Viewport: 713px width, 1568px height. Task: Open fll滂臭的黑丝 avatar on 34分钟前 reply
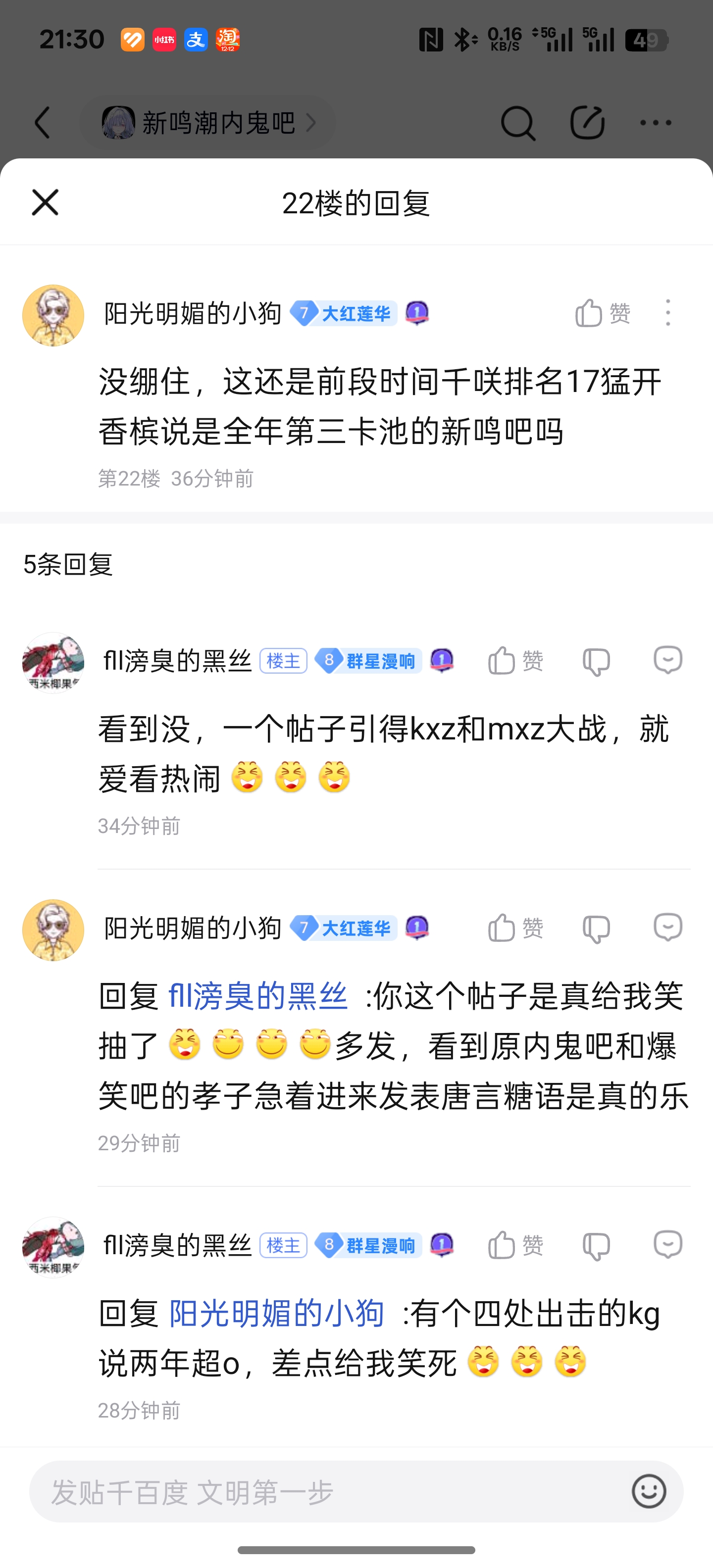(x=53, y=662)
